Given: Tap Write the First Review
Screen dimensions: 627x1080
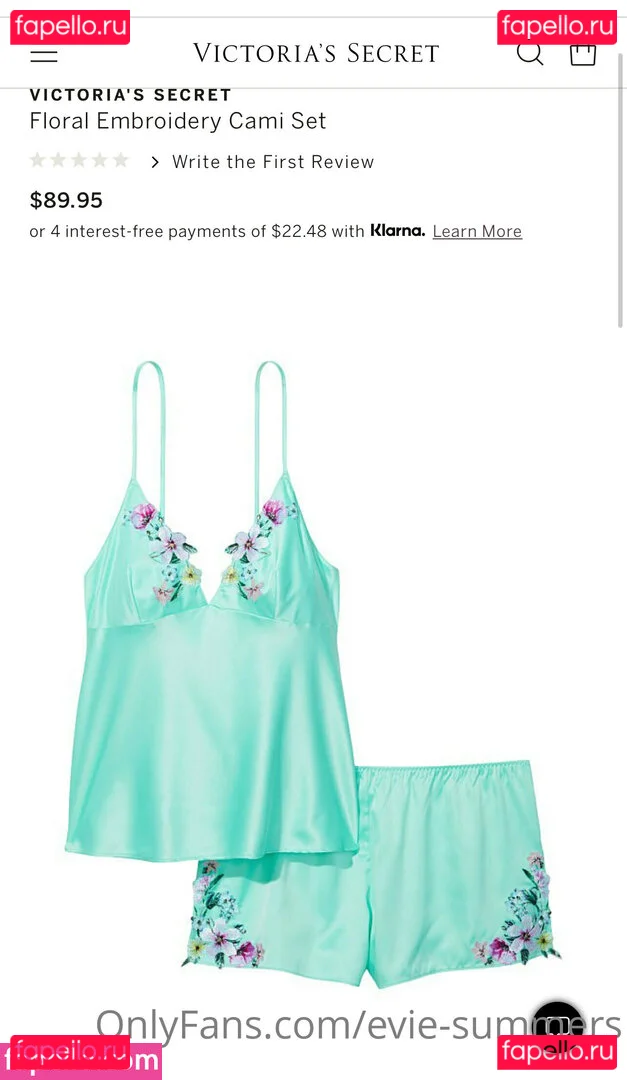Looking at the screenshot, I should (x=272, y=162).
